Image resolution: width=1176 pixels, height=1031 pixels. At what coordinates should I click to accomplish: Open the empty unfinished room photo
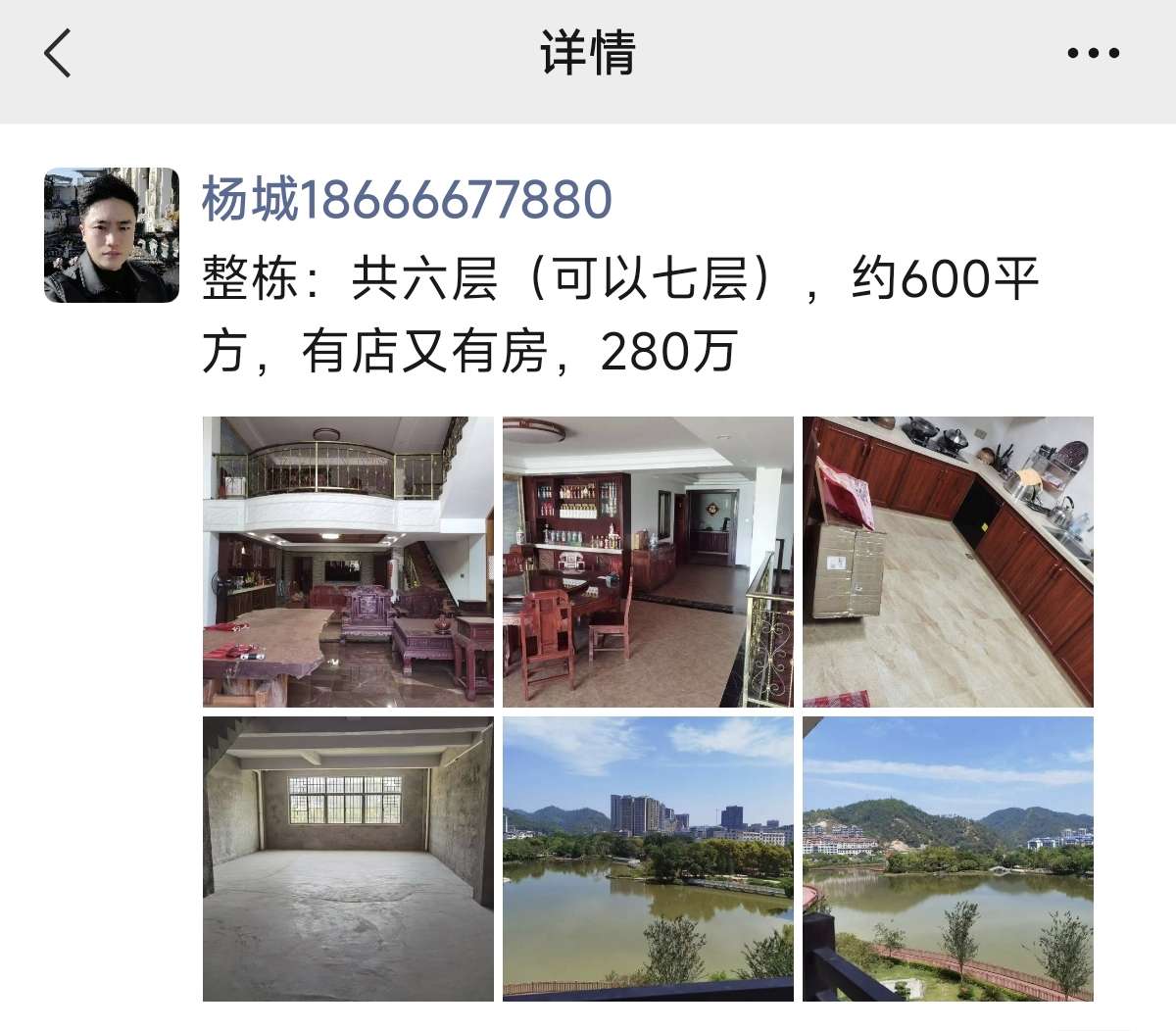(x=348, y=859)
